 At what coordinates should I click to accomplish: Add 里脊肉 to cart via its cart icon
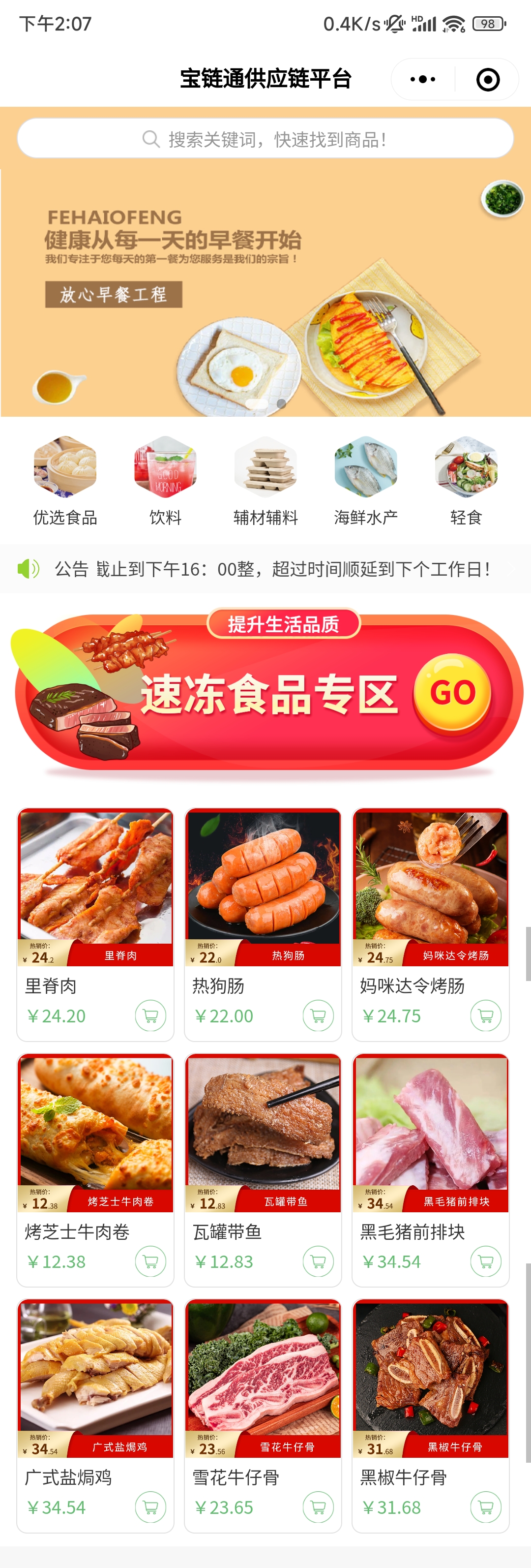[x=150, y=1015]
